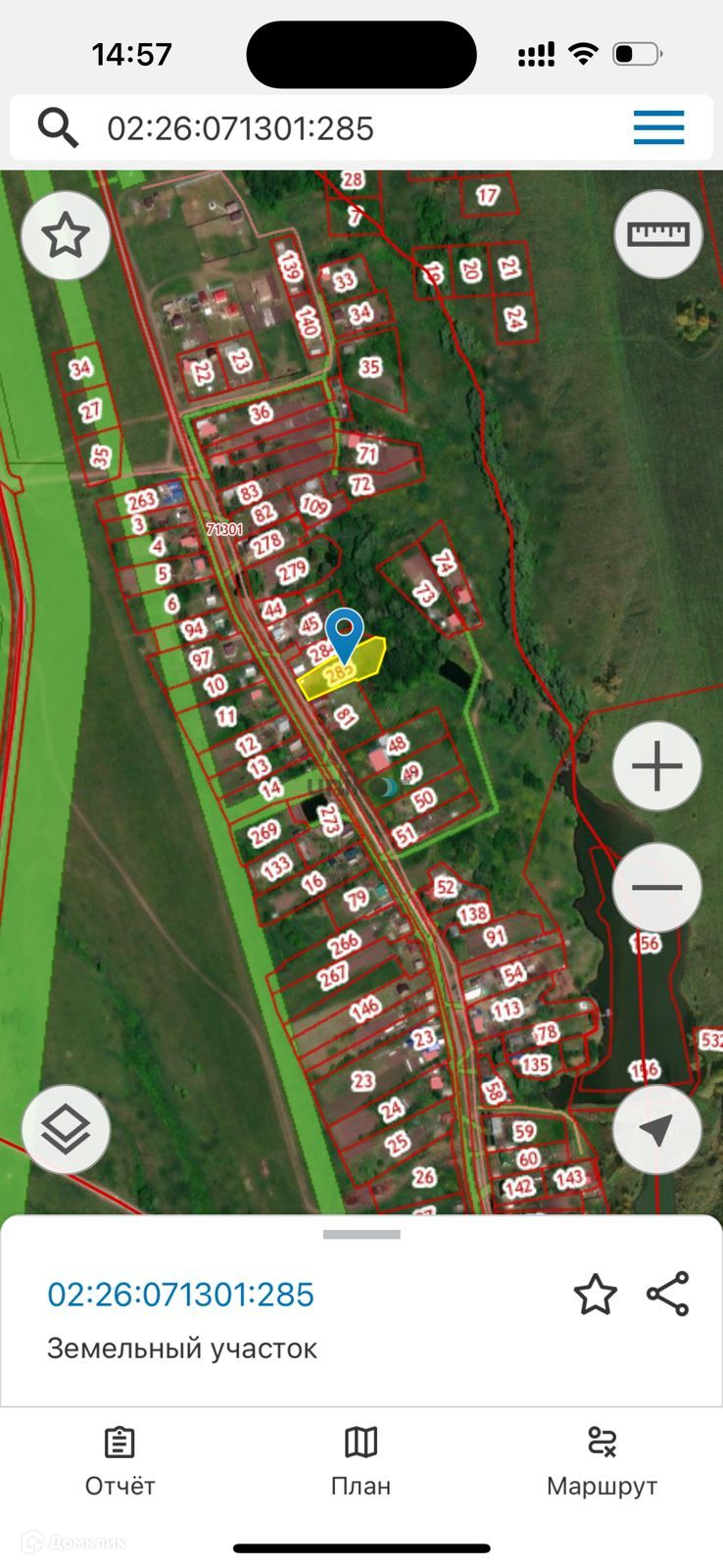This screenshot has height=1568, width=723.
Task: Open the map layers selector
Action: click(x=66, y=1130)
